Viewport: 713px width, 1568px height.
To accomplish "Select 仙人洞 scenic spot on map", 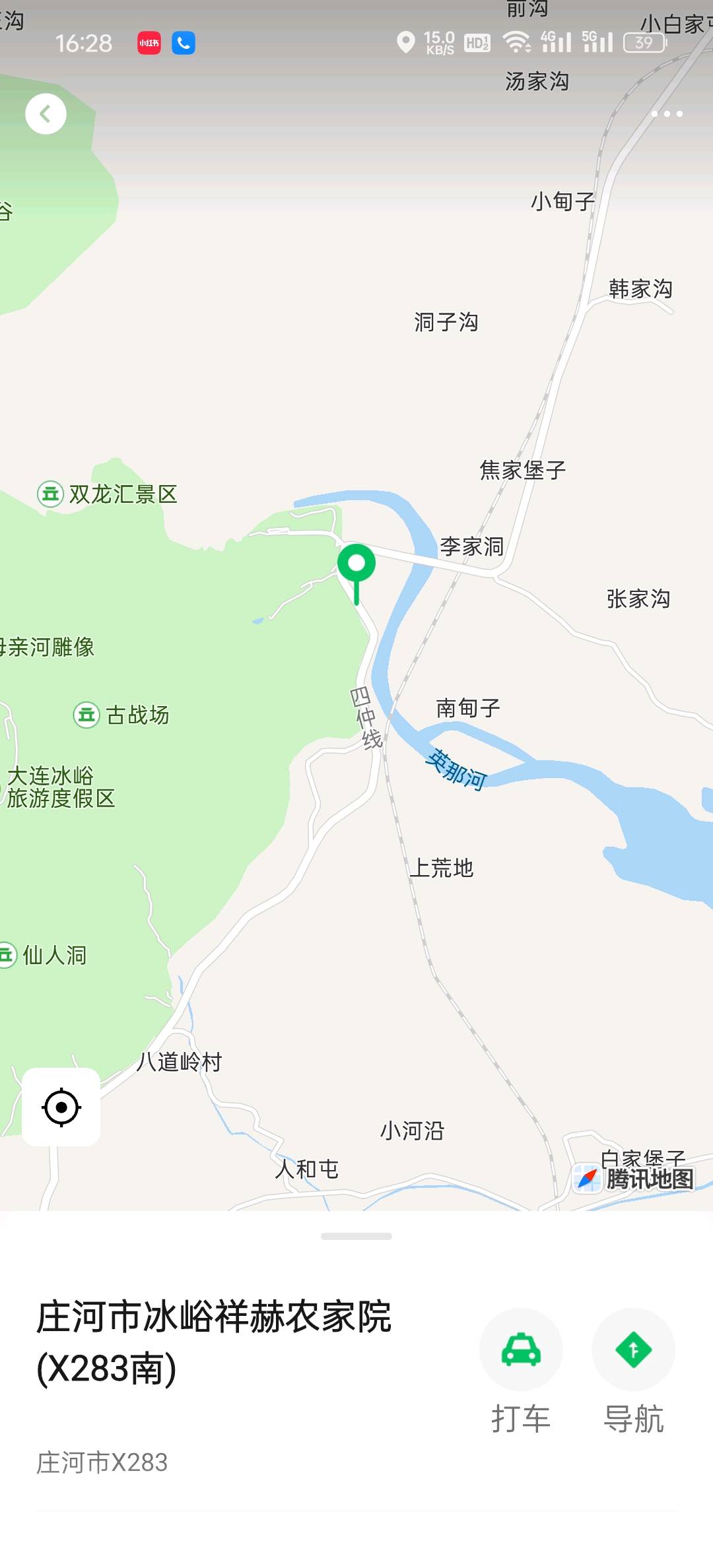I will [44, 955].
